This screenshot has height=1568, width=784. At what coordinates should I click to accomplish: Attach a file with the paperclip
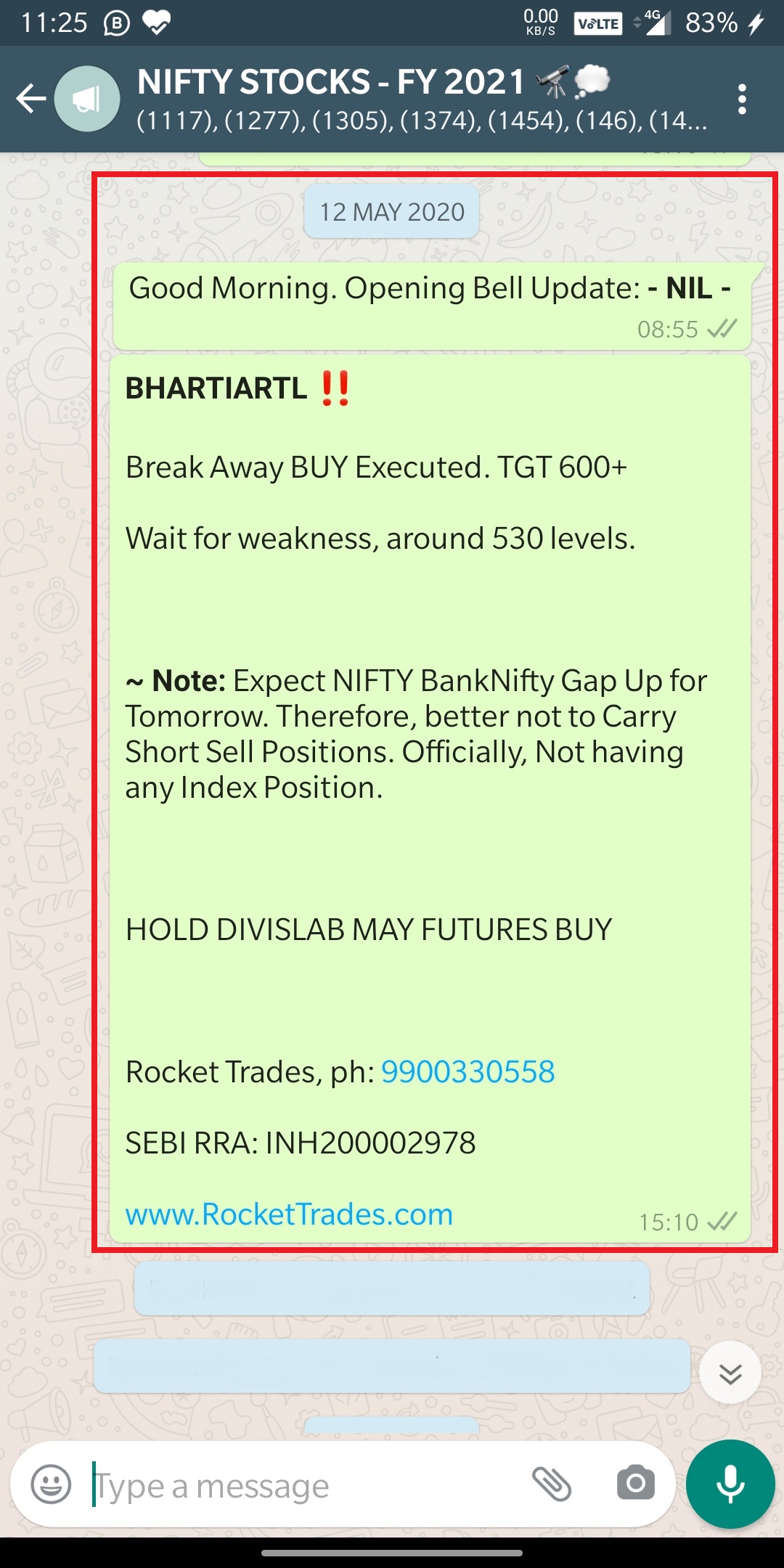point(552,1484)
